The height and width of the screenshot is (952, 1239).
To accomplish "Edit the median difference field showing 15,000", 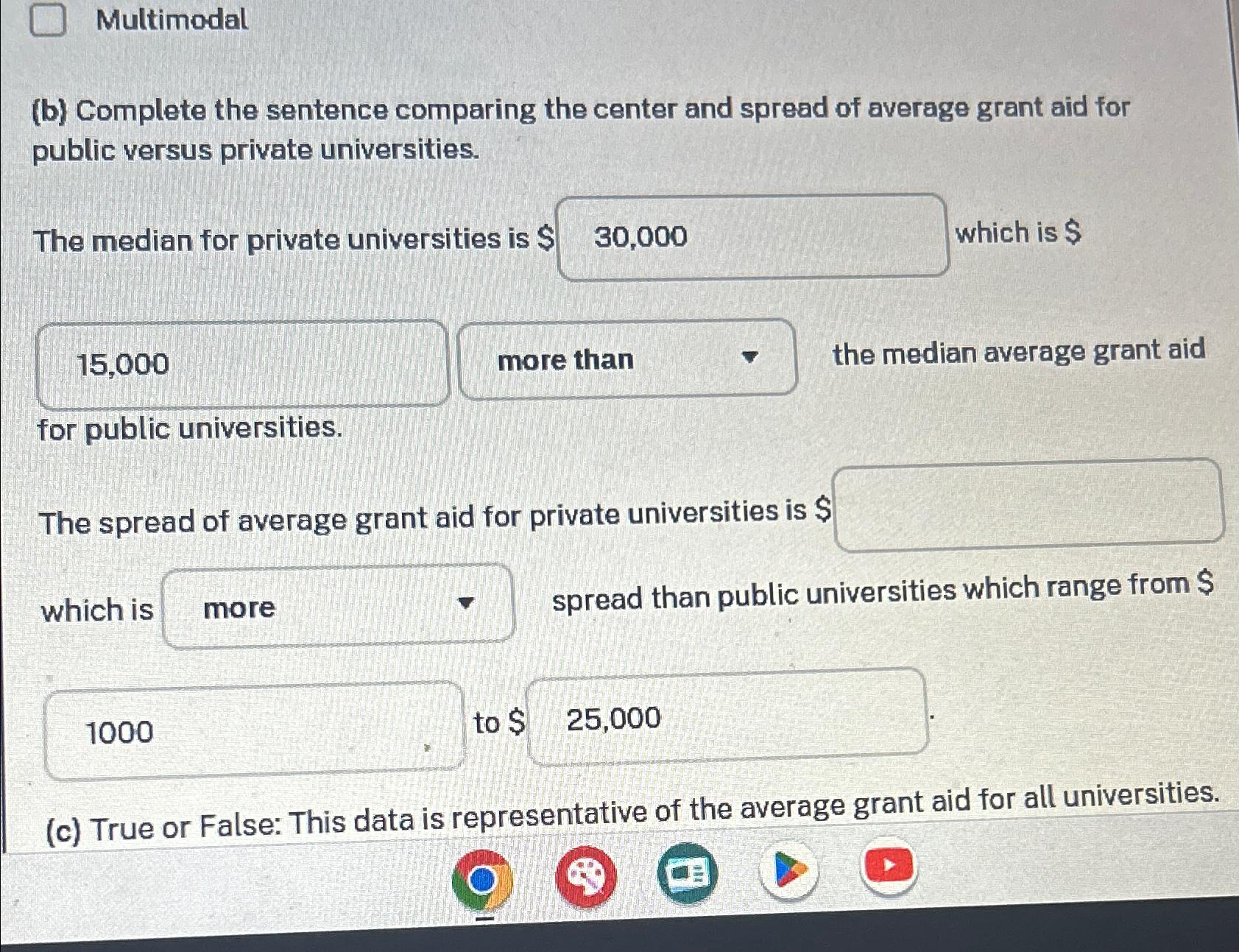I will pyautogui.click(x=242, y=364).
